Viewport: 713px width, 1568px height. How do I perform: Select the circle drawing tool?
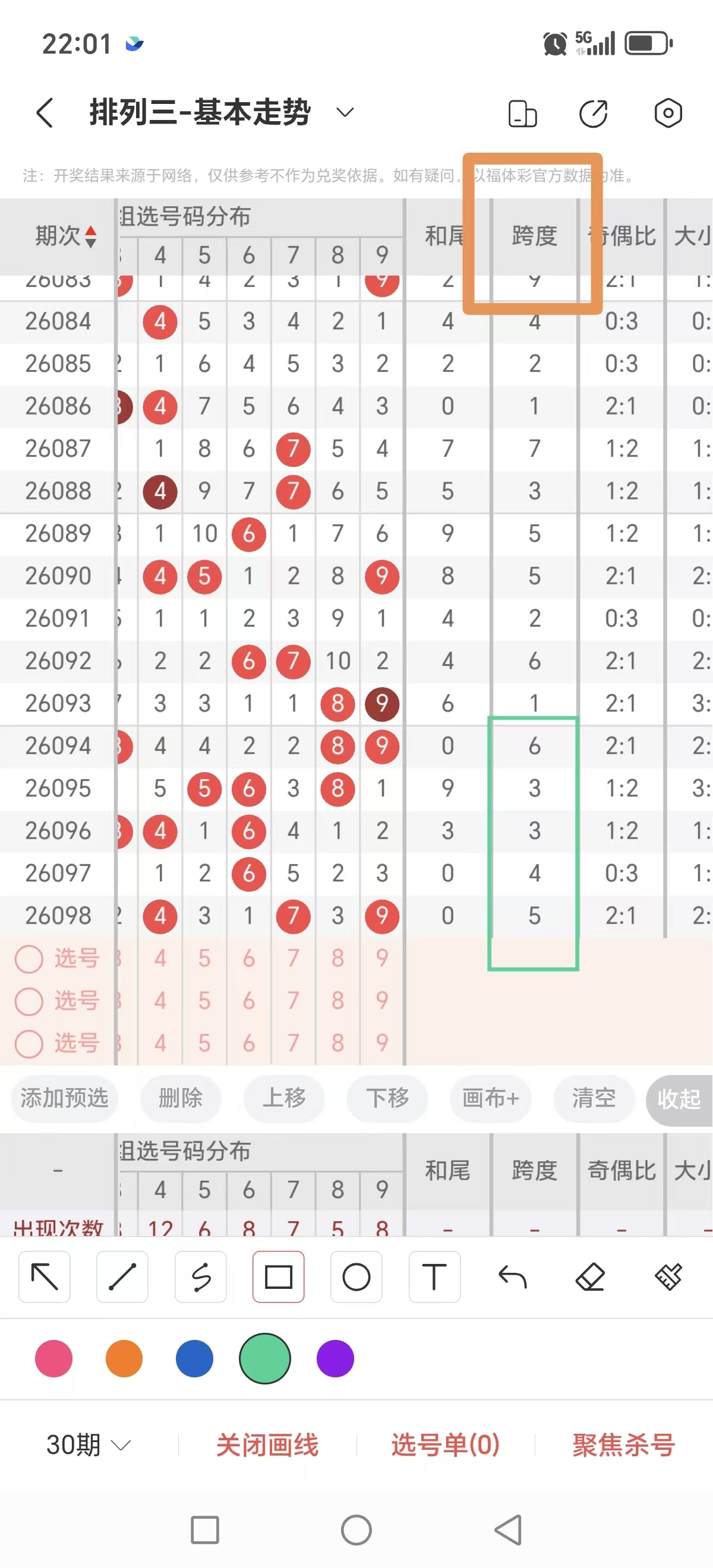356,1277
